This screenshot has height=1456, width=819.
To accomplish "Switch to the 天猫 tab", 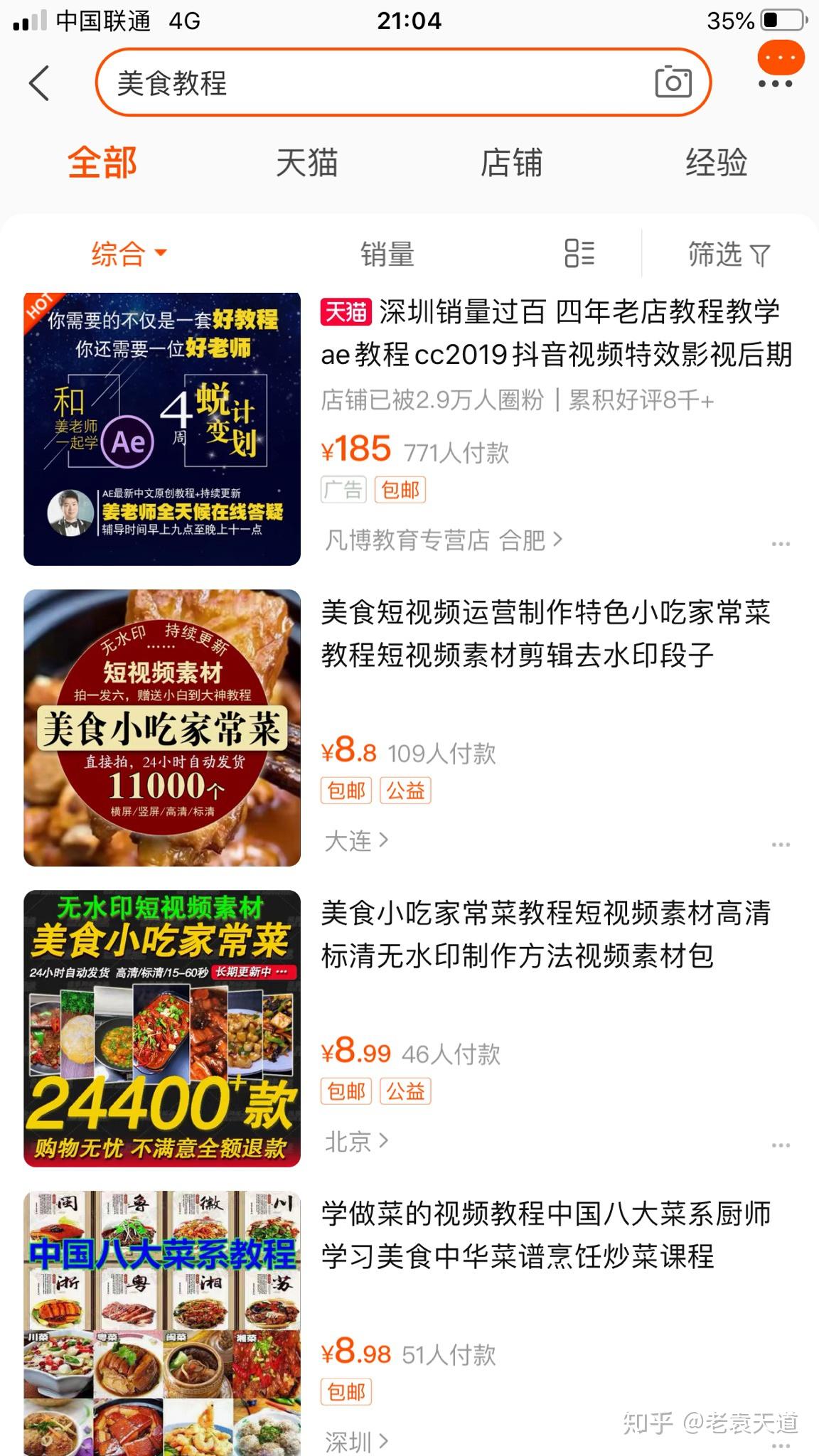I will click(306, 163).
